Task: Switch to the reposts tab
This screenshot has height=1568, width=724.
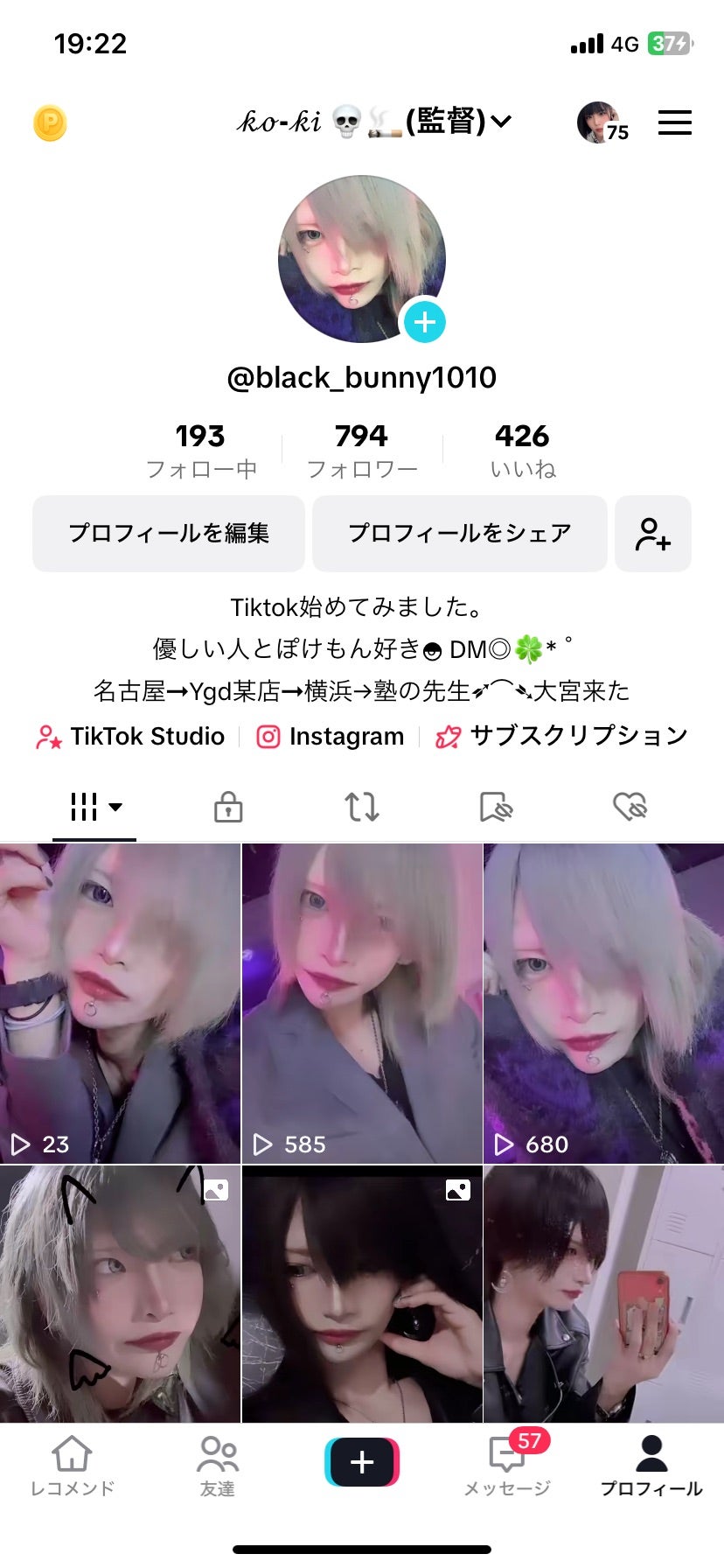Action: tap(362, 807)
